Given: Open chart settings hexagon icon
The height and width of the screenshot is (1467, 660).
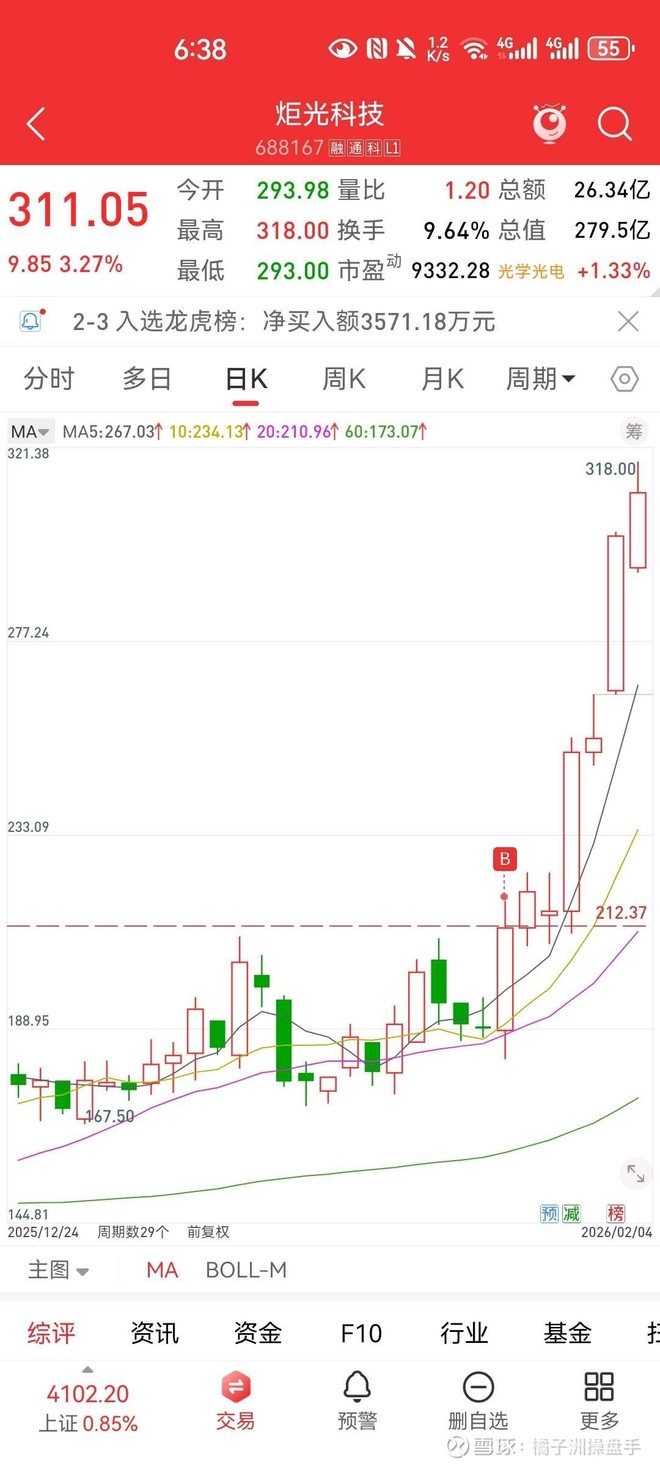Looking at the screenshot, I should tap(625, 379).
